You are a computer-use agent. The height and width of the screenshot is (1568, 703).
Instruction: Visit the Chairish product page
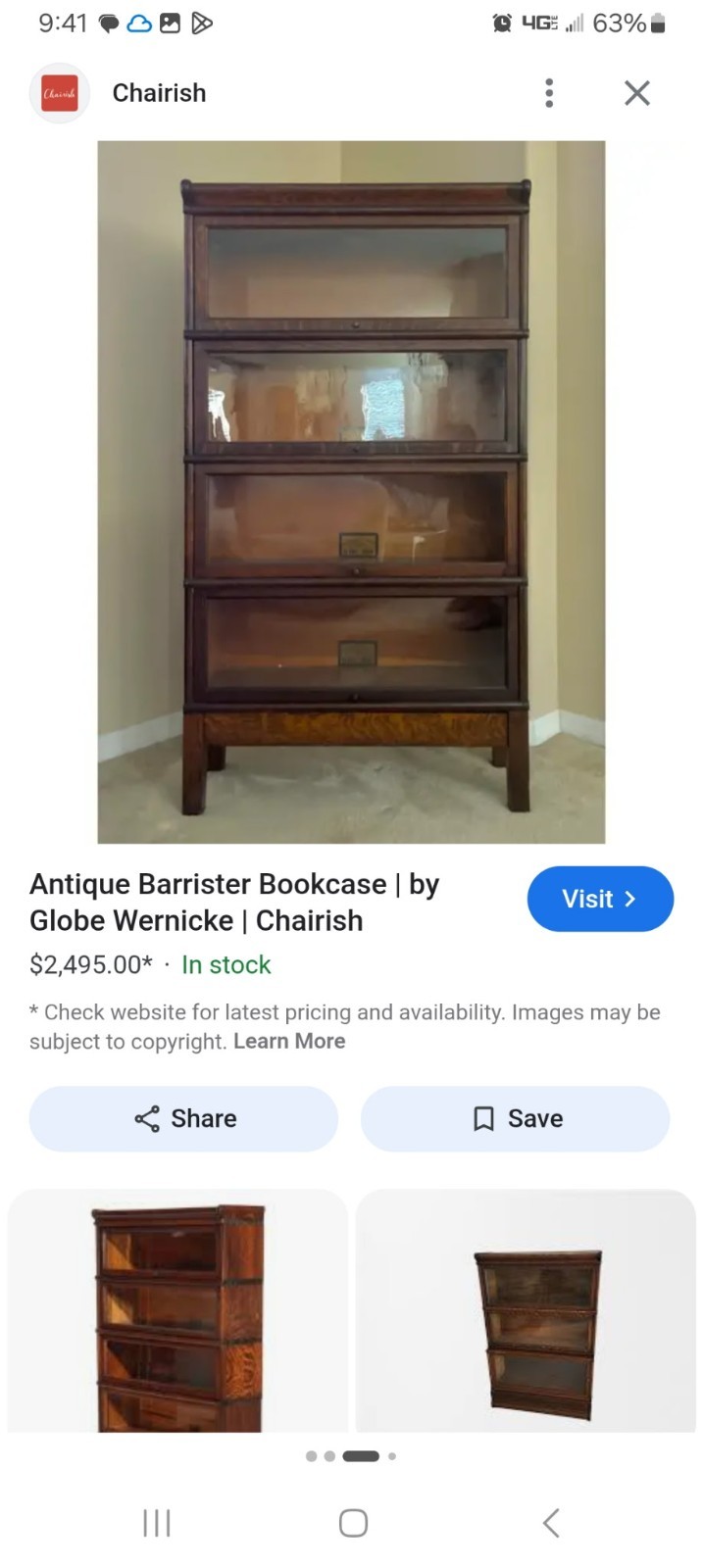[x=600, y=899]
